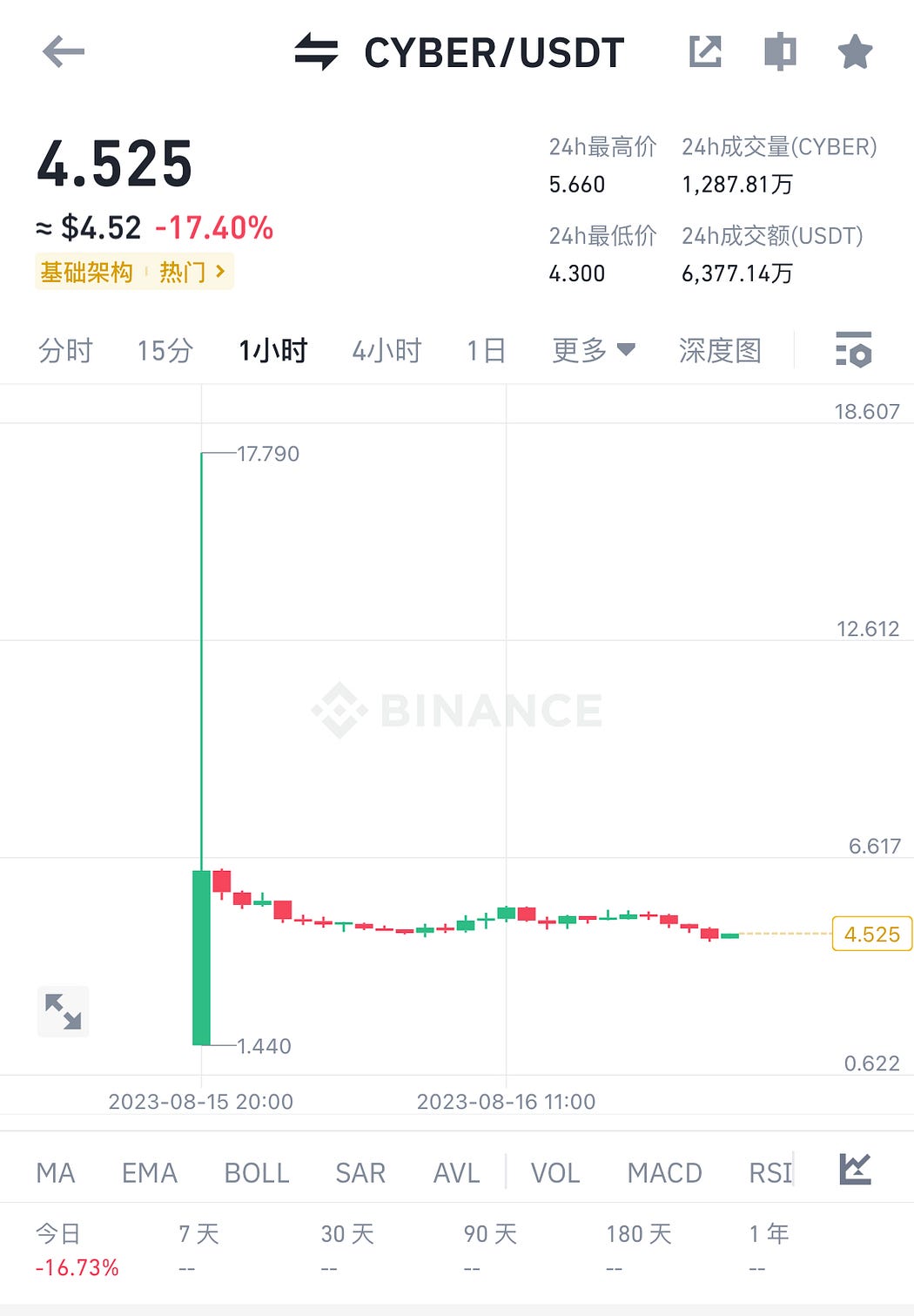Switch trading pair via swap arrows
This screenshot has height=1316, width=914.
click(316, 52)
